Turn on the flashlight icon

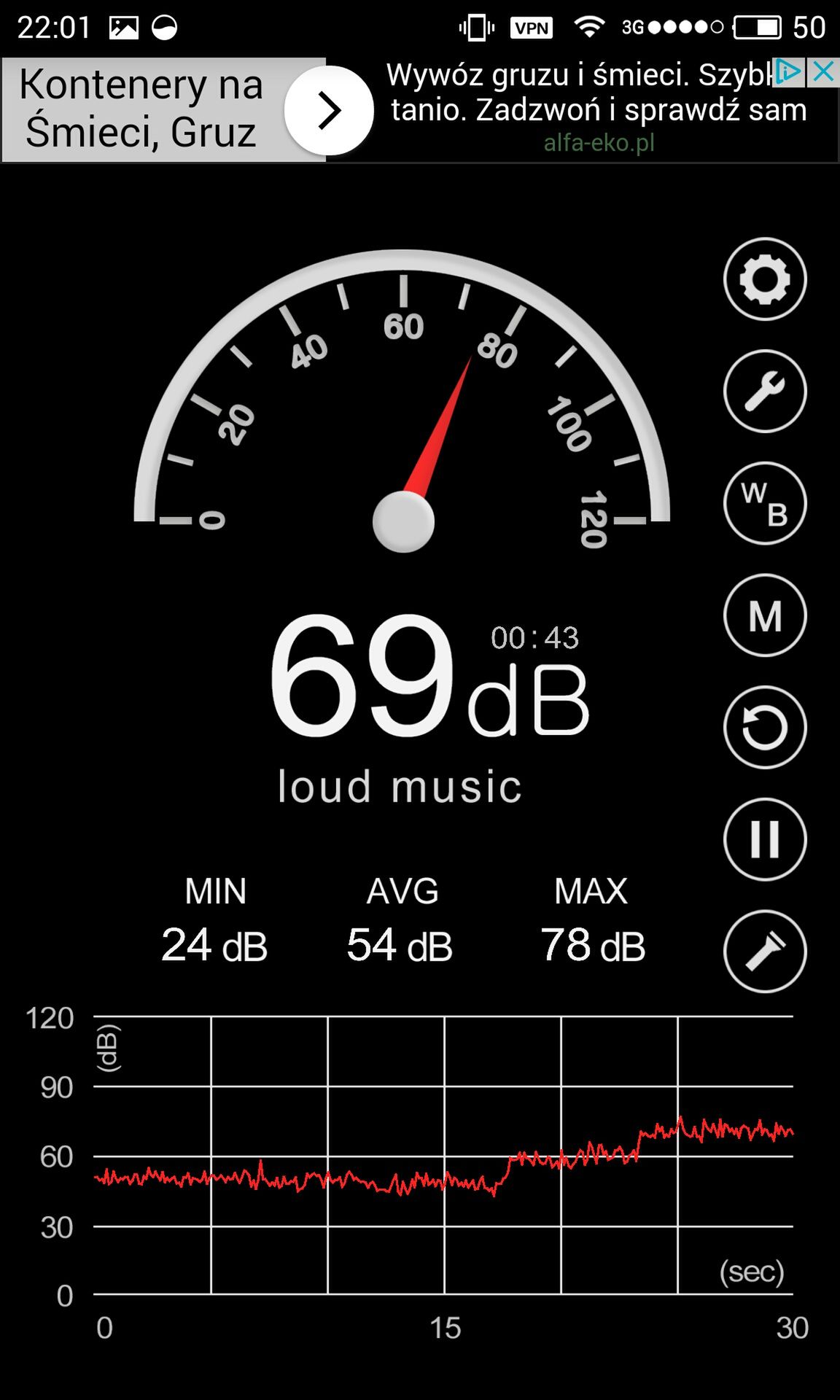[x=765, y=952]
